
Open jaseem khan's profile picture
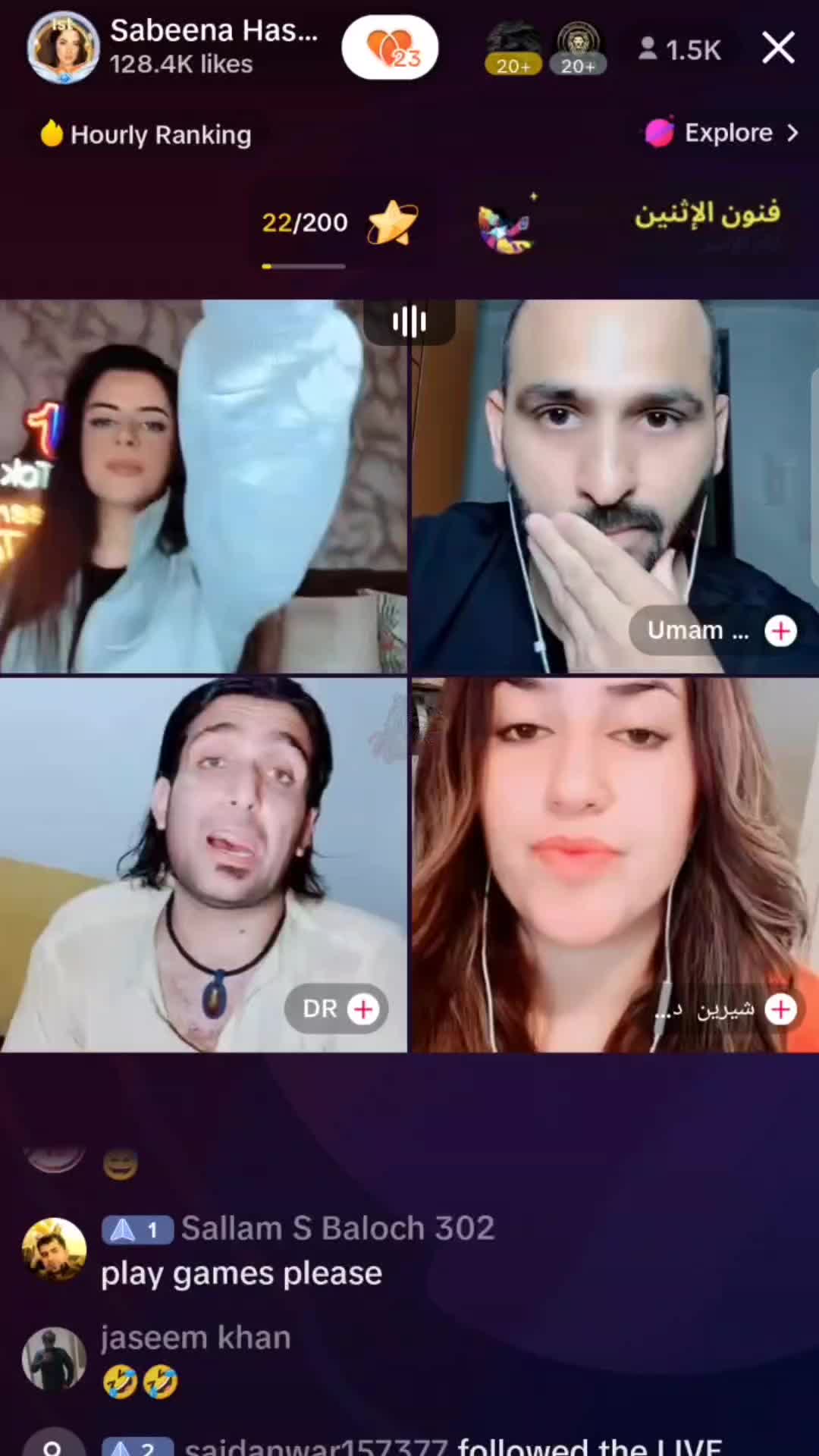[x=54, y=1358]
